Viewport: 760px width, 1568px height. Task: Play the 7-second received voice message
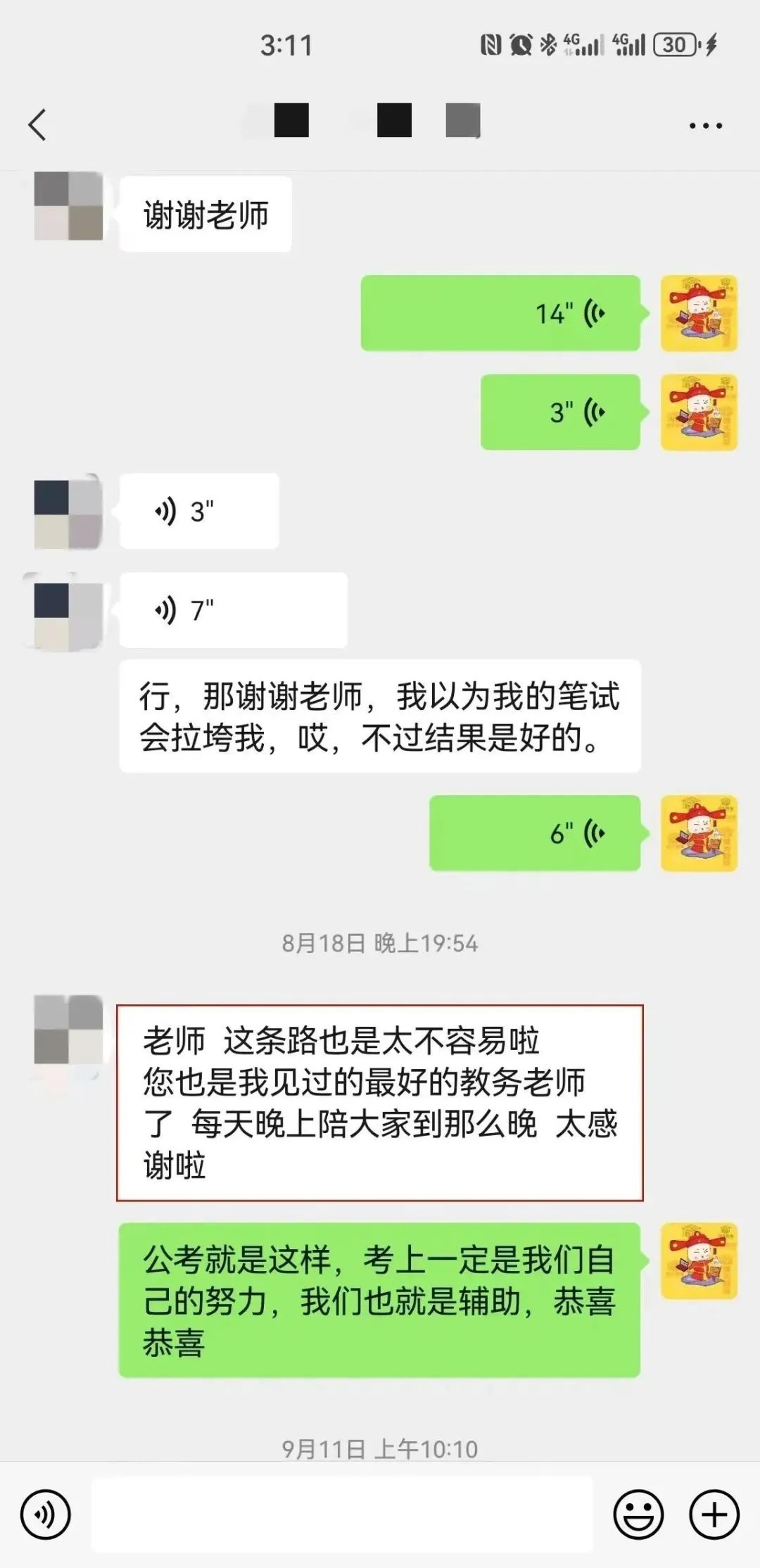coord(233,610)
